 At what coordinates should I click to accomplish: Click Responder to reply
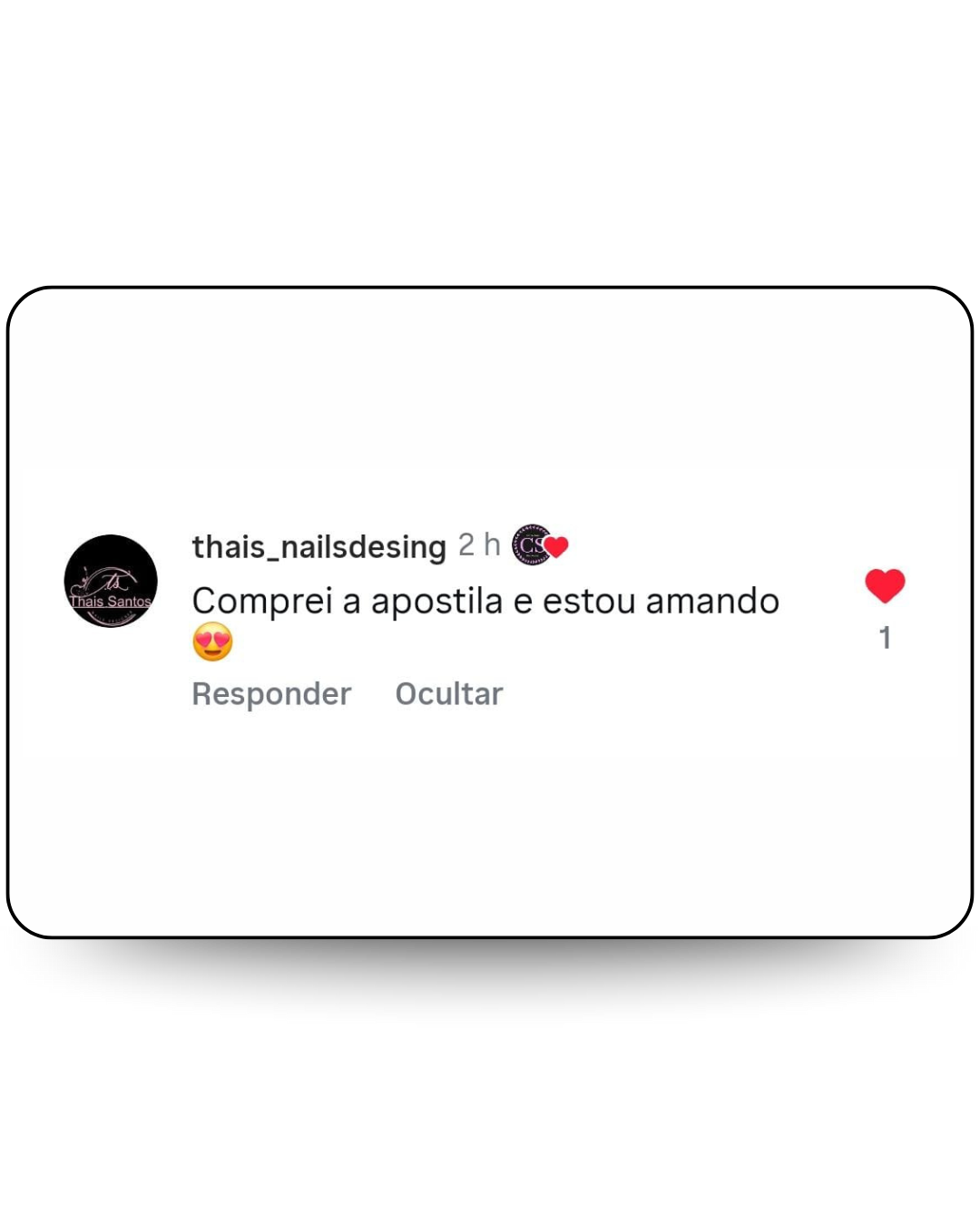(270, 693)
